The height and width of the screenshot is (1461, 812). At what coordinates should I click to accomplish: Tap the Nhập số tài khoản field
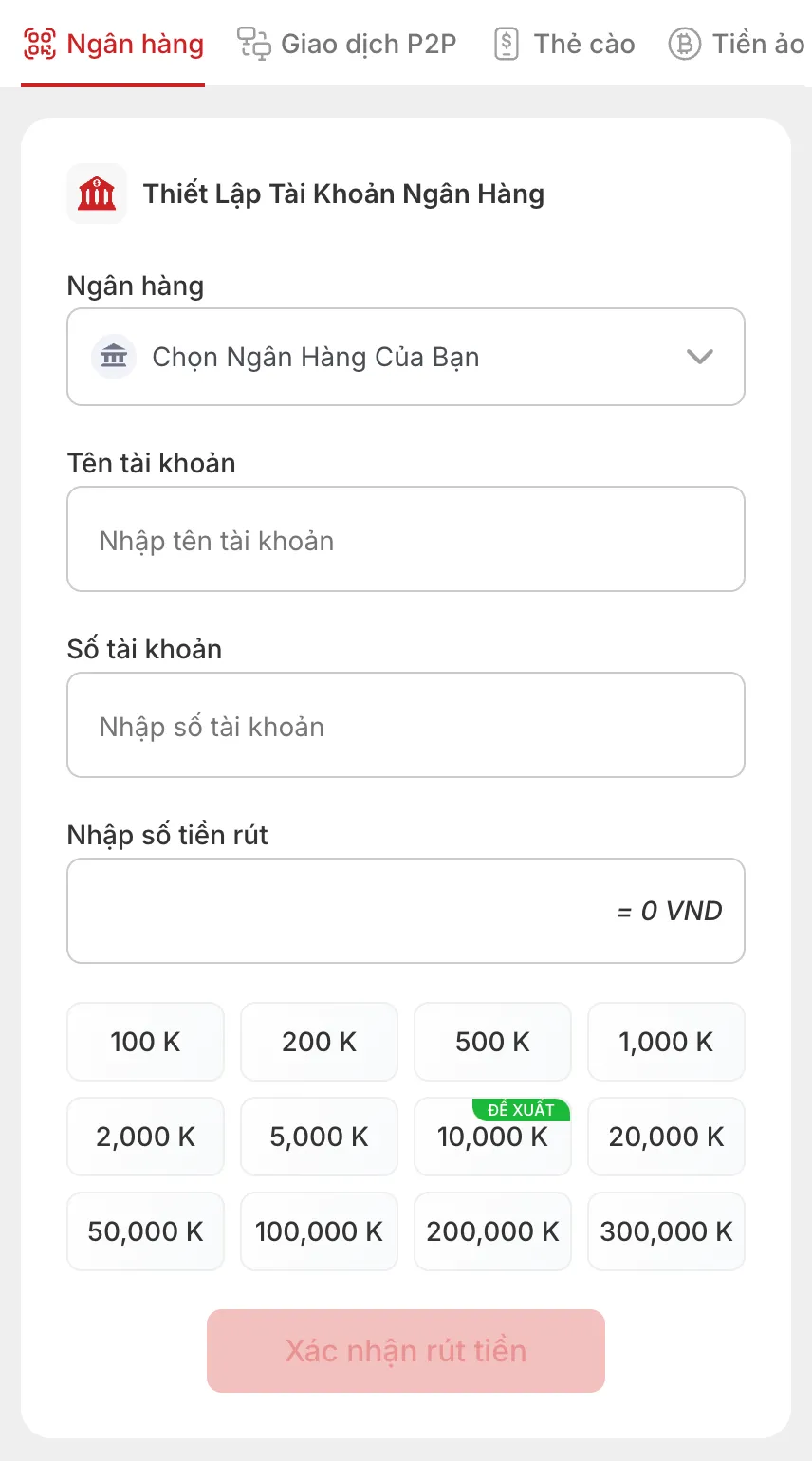[406, 725]
